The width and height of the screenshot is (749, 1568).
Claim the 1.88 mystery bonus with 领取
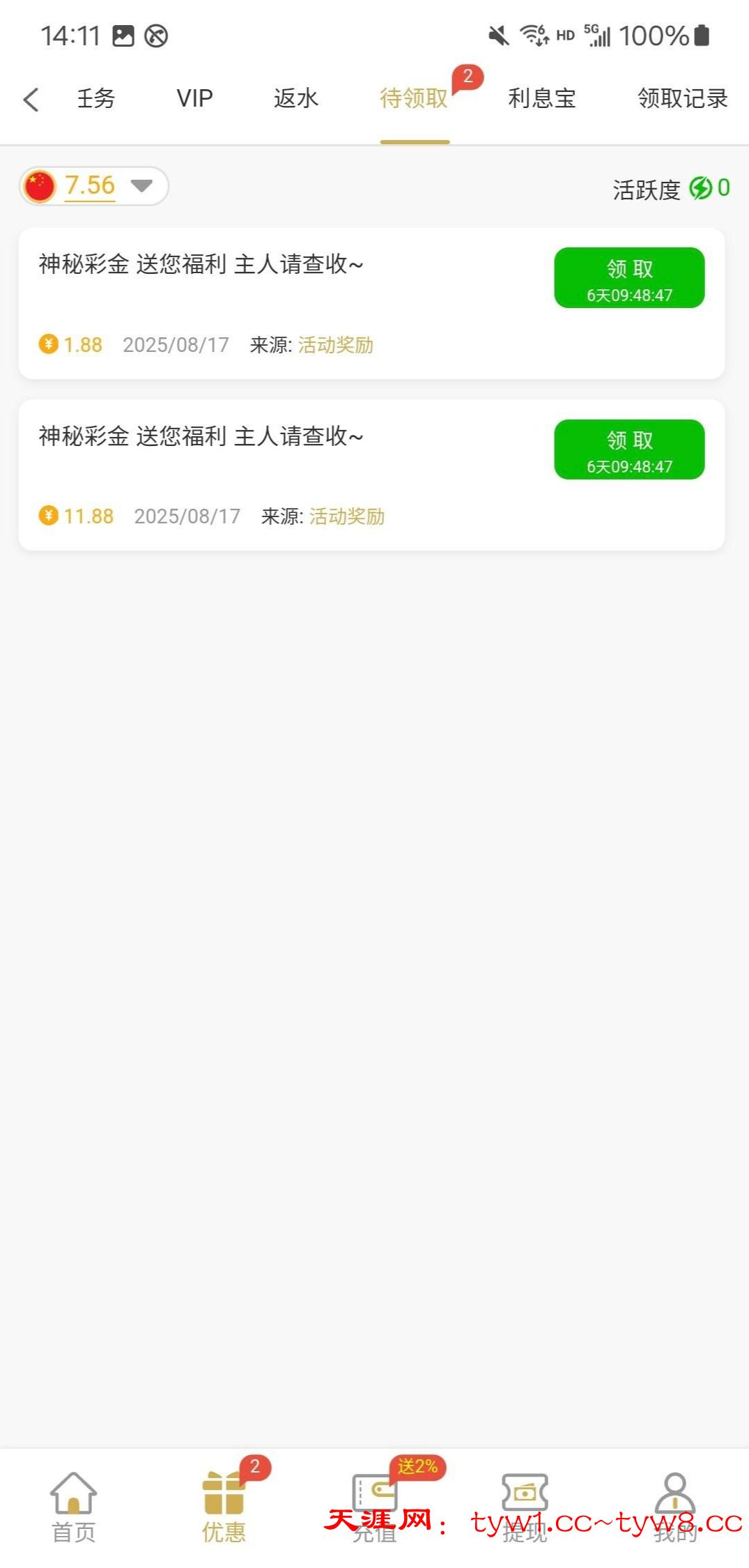pos(629,278)
